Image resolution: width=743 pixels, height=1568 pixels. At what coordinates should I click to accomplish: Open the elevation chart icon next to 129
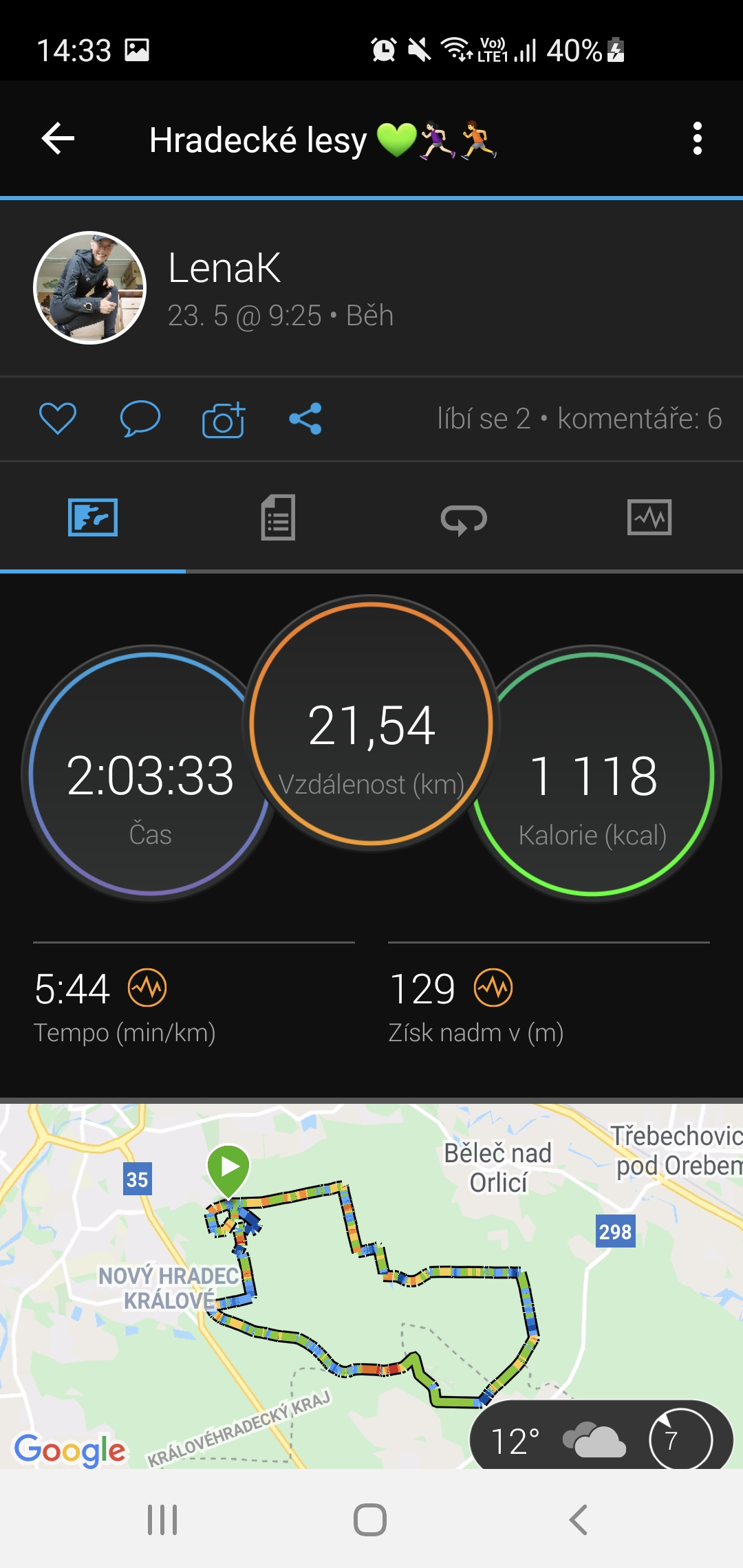click(493, 988)
